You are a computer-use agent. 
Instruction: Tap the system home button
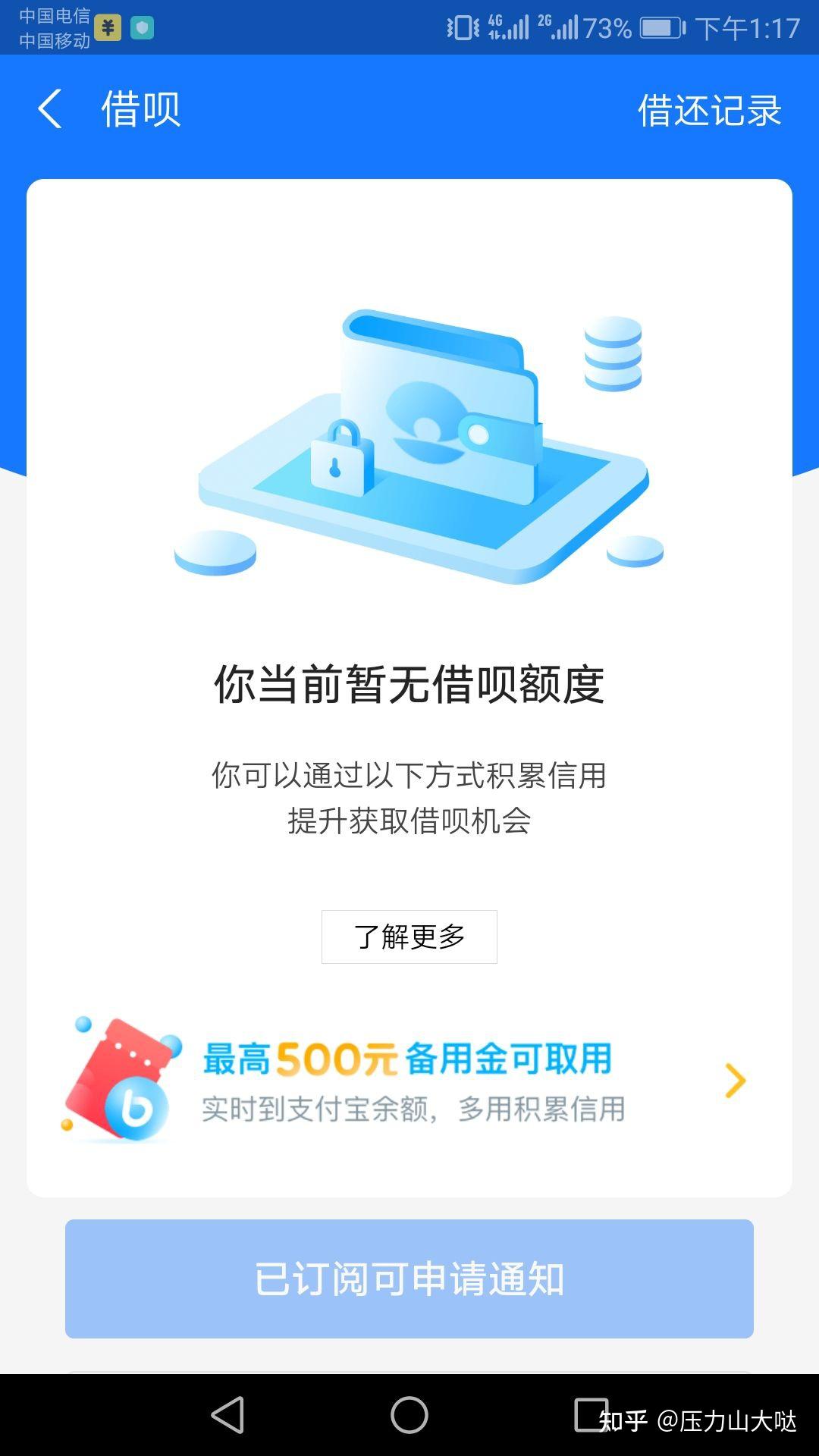point(409,1415)
